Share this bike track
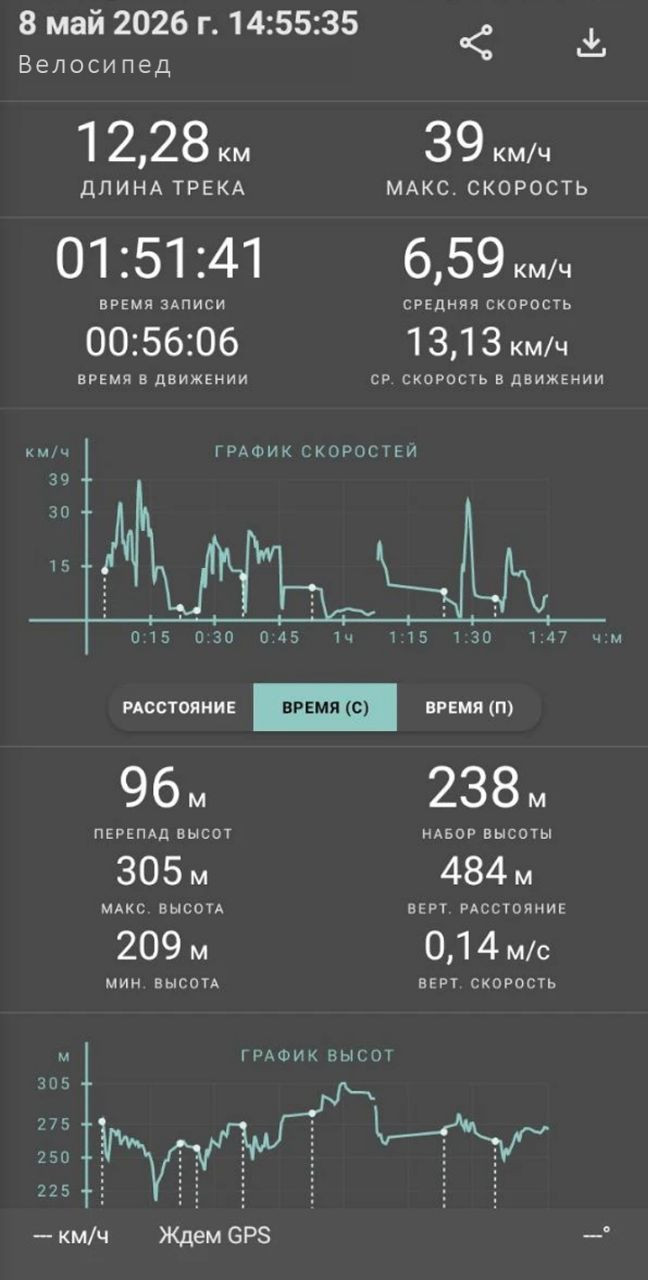This screenshot has width=648, height=1280. pyautogui.click(x=476, y=43)
